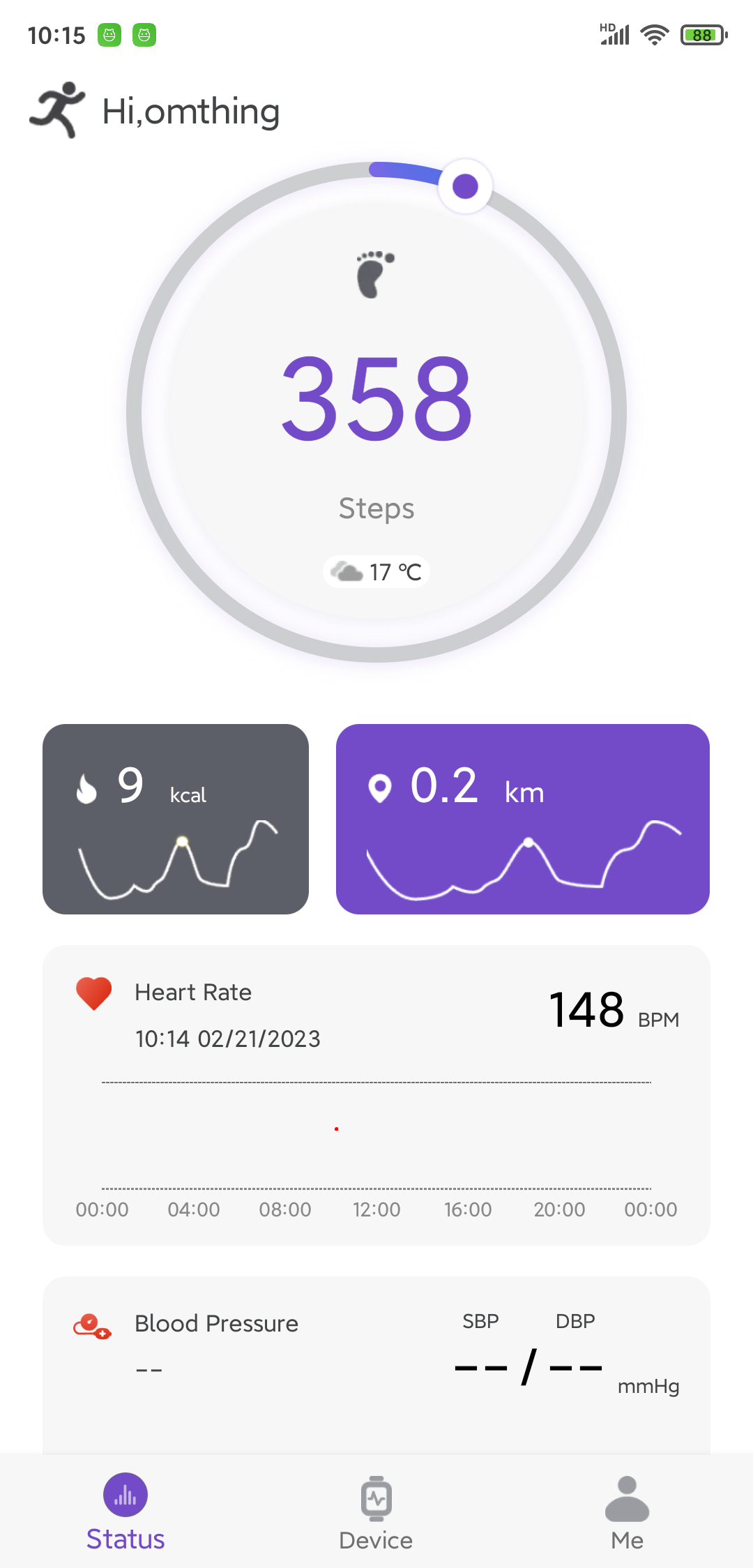The image size is (753, 1568).
Task: Open the km distance card
Action: 523,819
